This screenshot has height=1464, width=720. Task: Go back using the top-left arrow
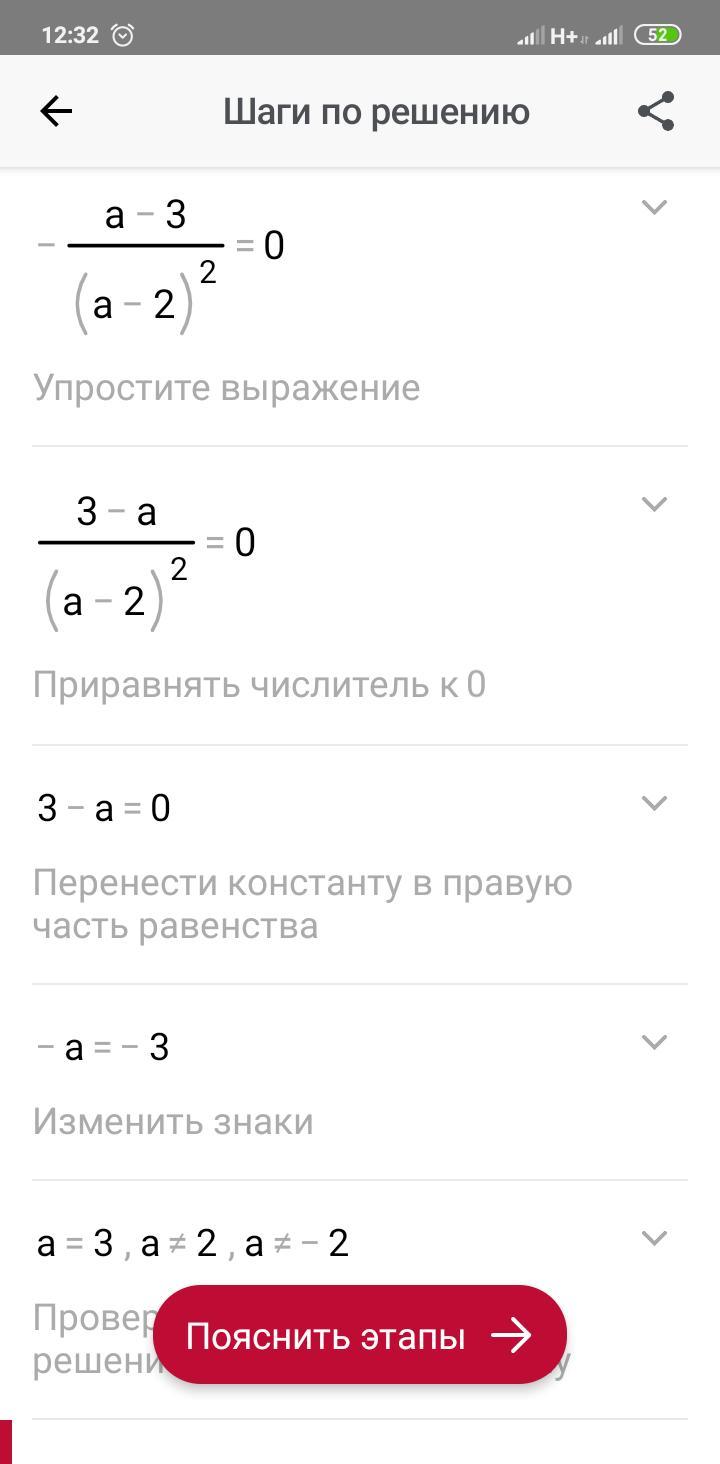(x=56, y=111)
